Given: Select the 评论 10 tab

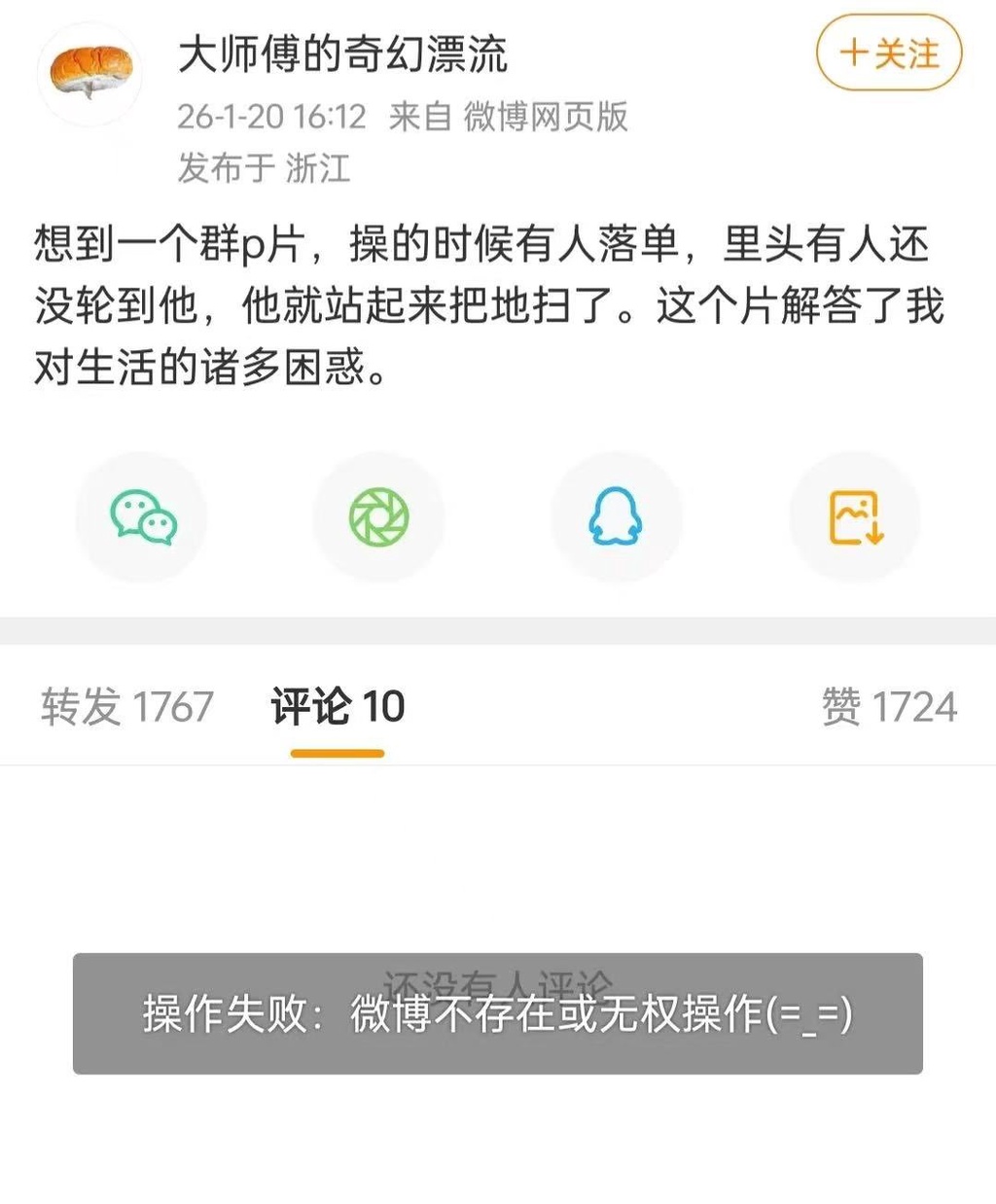Looking at the screenshot, I should point(338,706).
